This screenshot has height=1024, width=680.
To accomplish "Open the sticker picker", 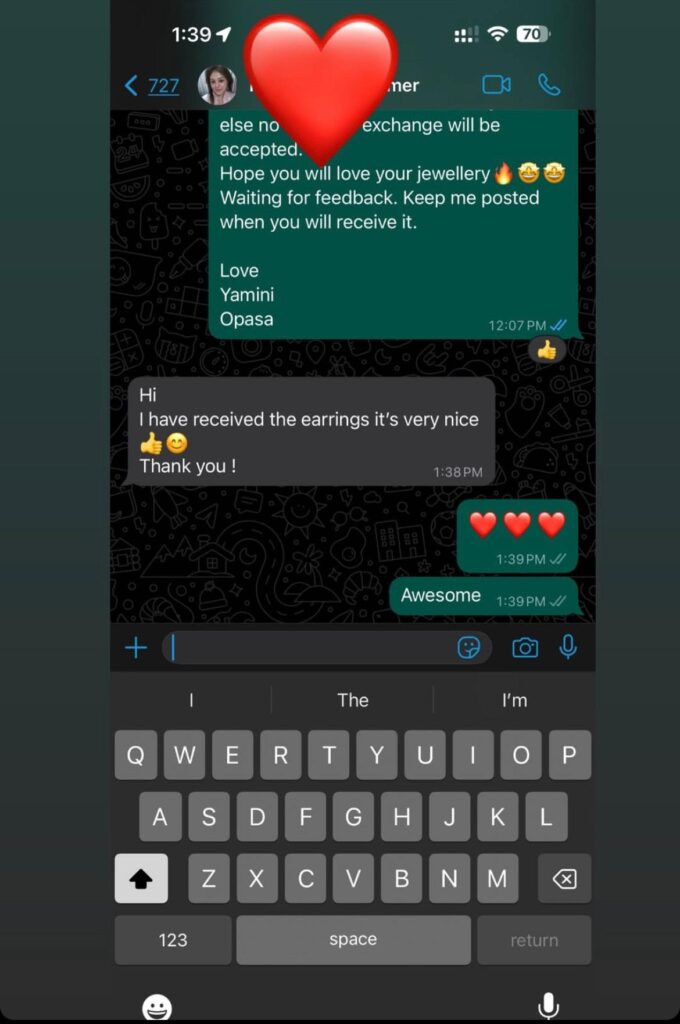I will [468, 648].
